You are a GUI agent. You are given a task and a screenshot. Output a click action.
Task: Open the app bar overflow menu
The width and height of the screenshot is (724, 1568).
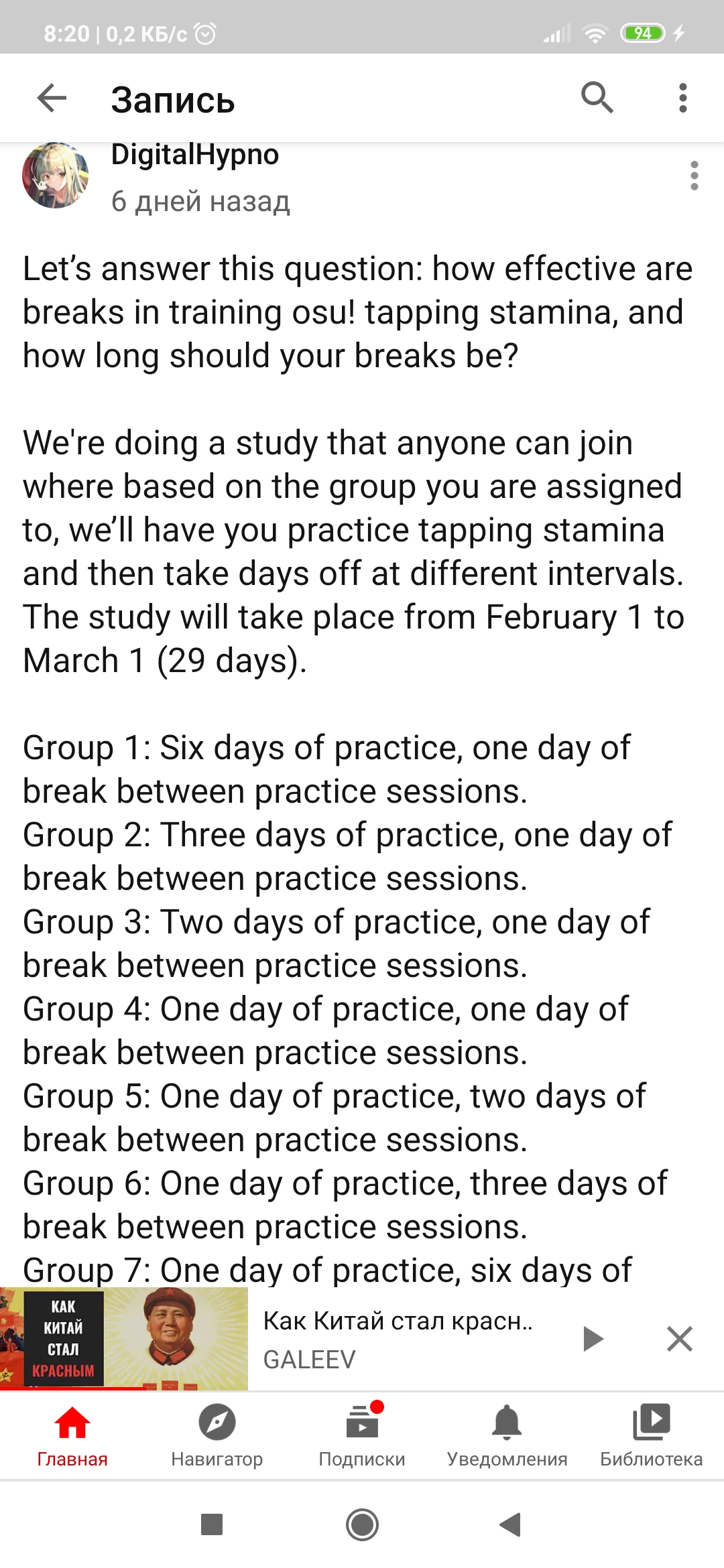coord(682,99)
